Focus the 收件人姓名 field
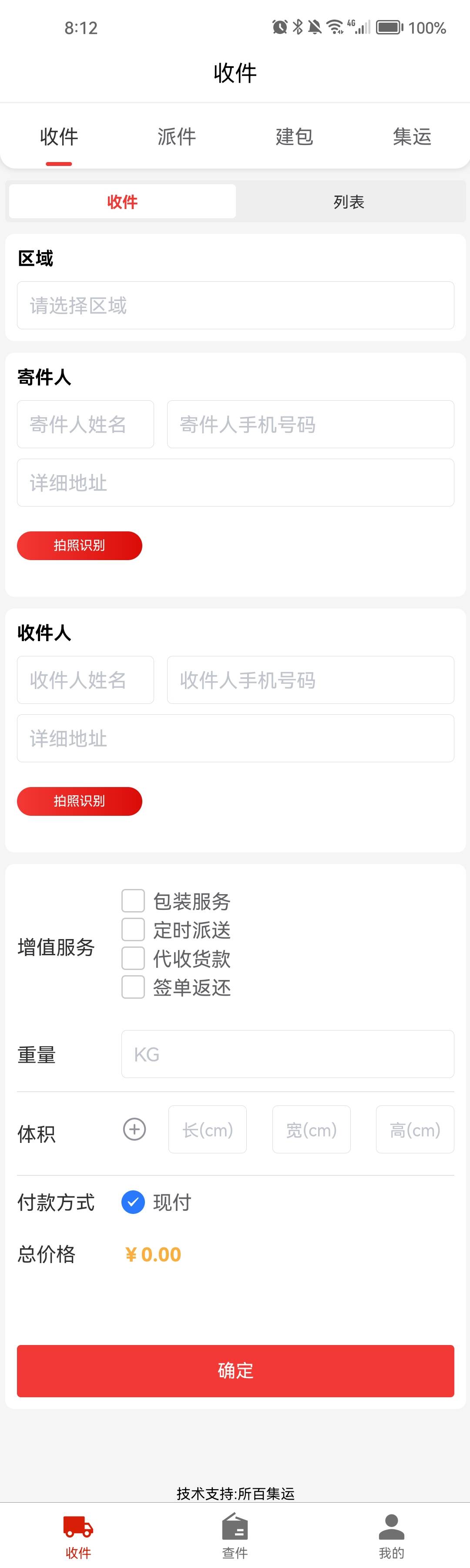This screenshot has width=470, height=1568. [85, 680]
